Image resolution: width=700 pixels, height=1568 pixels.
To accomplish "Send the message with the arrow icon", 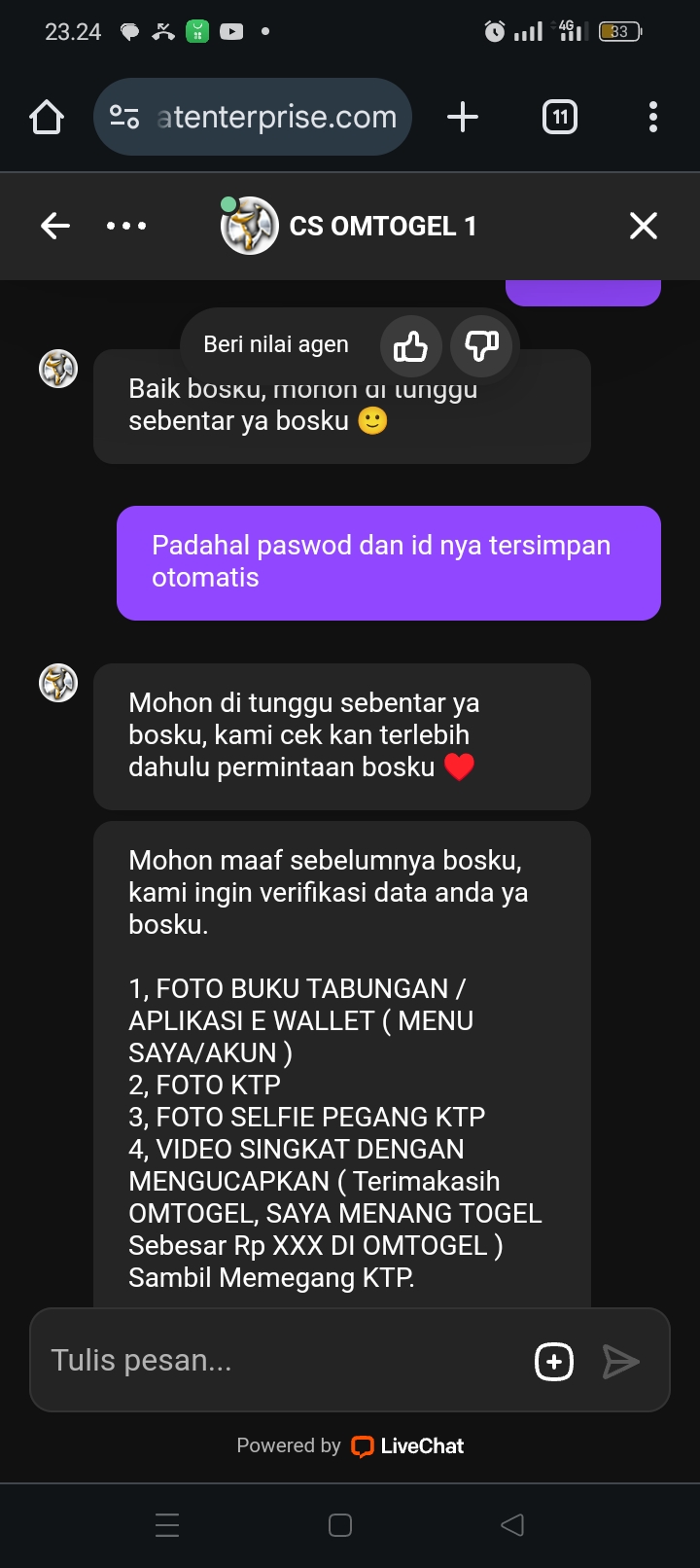I will tap(620, 1361).
